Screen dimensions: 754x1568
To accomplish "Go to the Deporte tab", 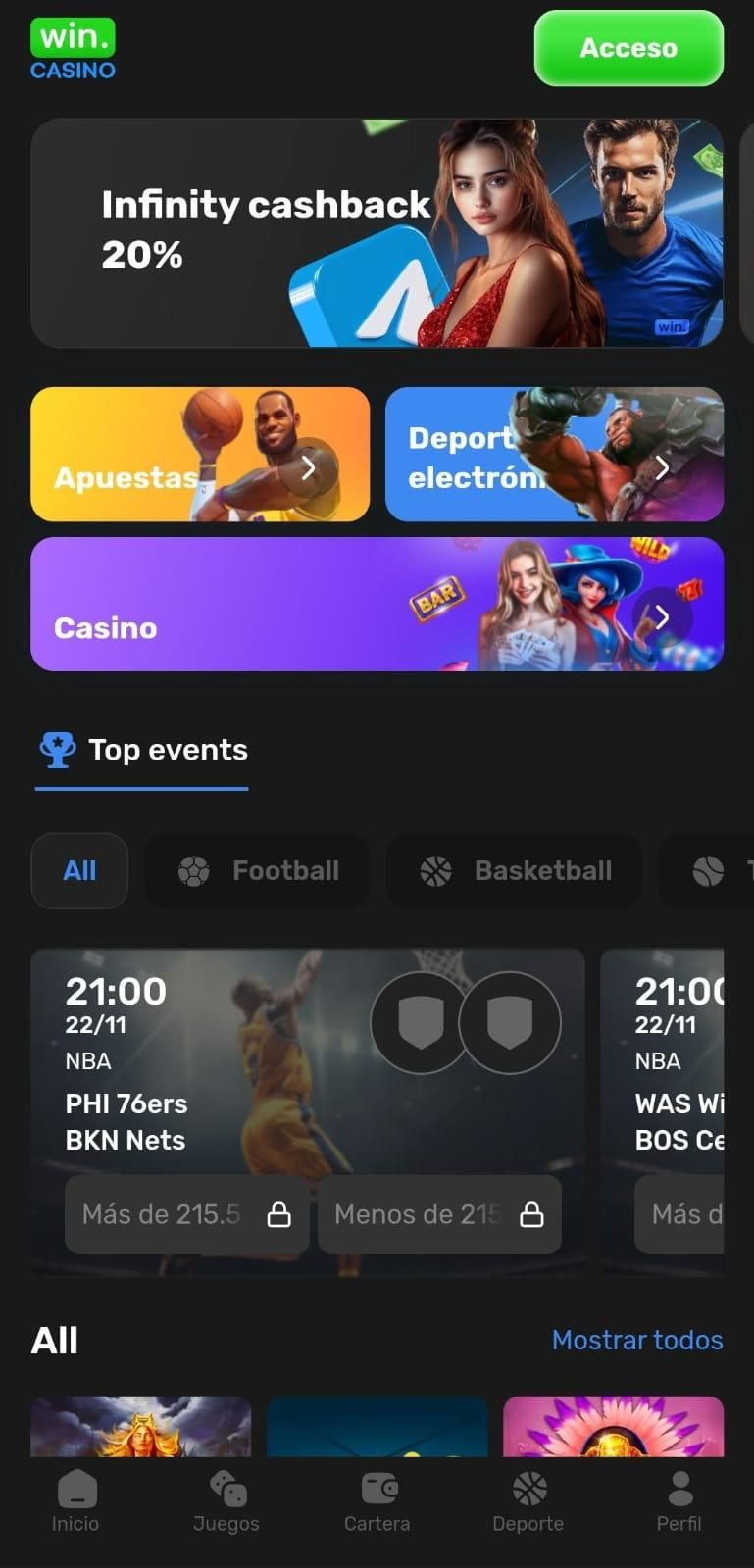I will point(528,1501).
